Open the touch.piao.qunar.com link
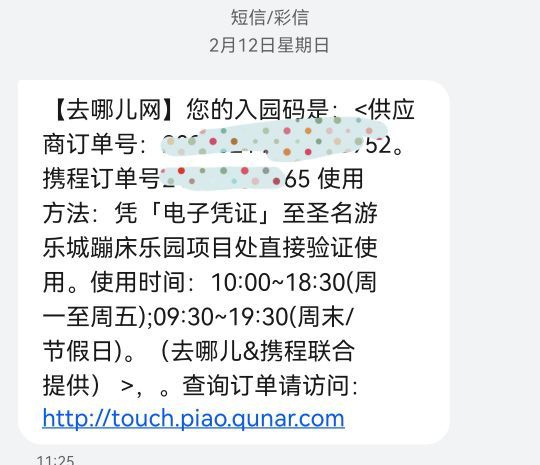The image size is (540, 465). [x=194, y=419]
